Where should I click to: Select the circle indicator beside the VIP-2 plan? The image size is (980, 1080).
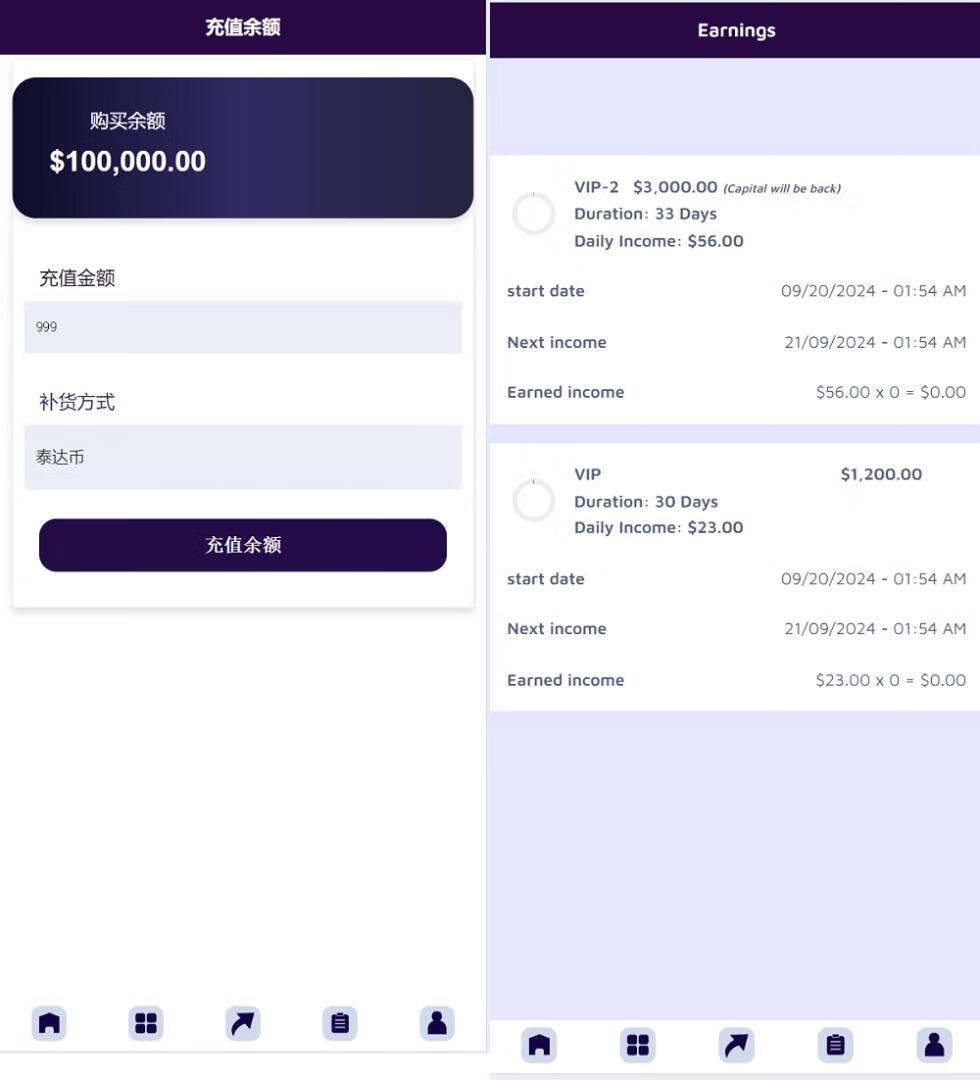(x=534, y=214)
